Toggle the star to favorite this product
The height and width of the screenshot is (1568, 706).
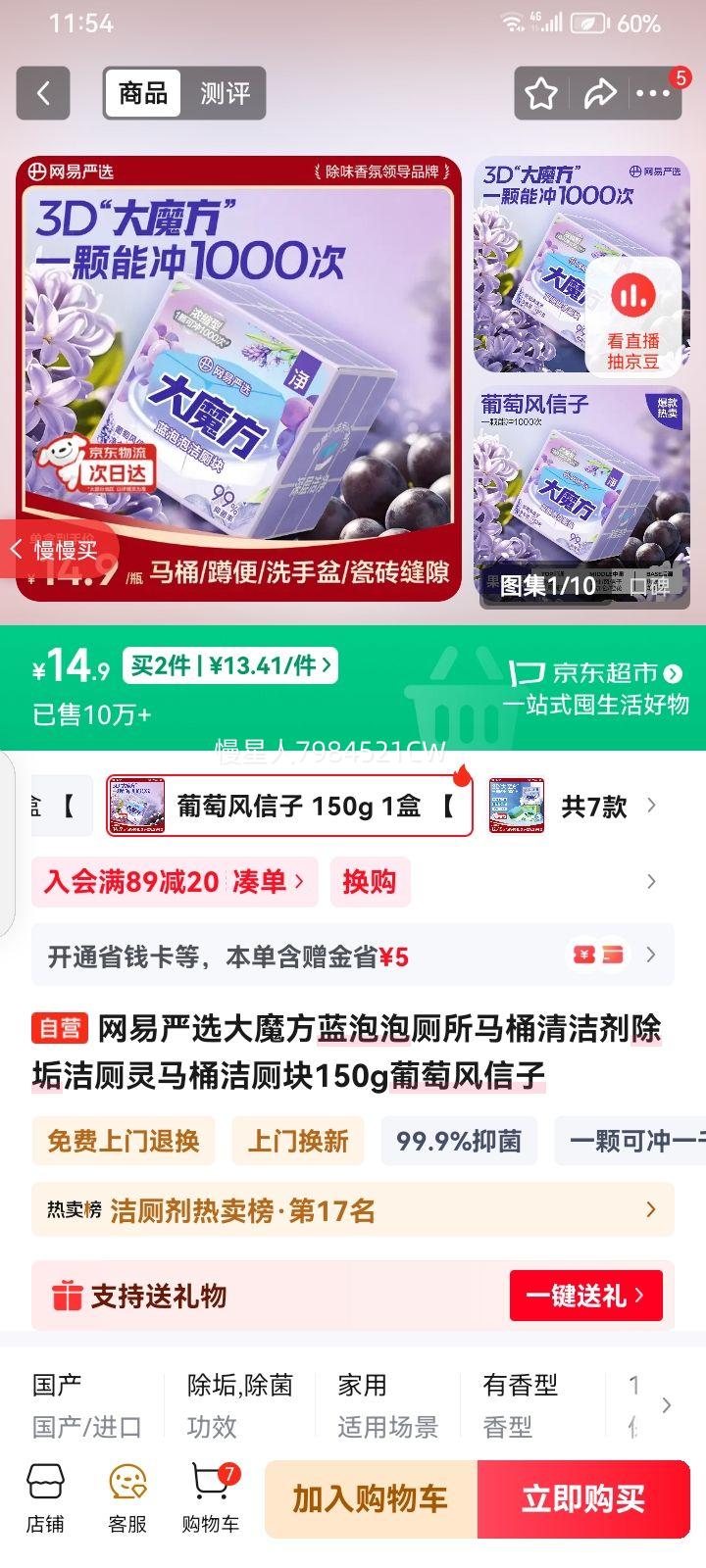pos(540,93)
